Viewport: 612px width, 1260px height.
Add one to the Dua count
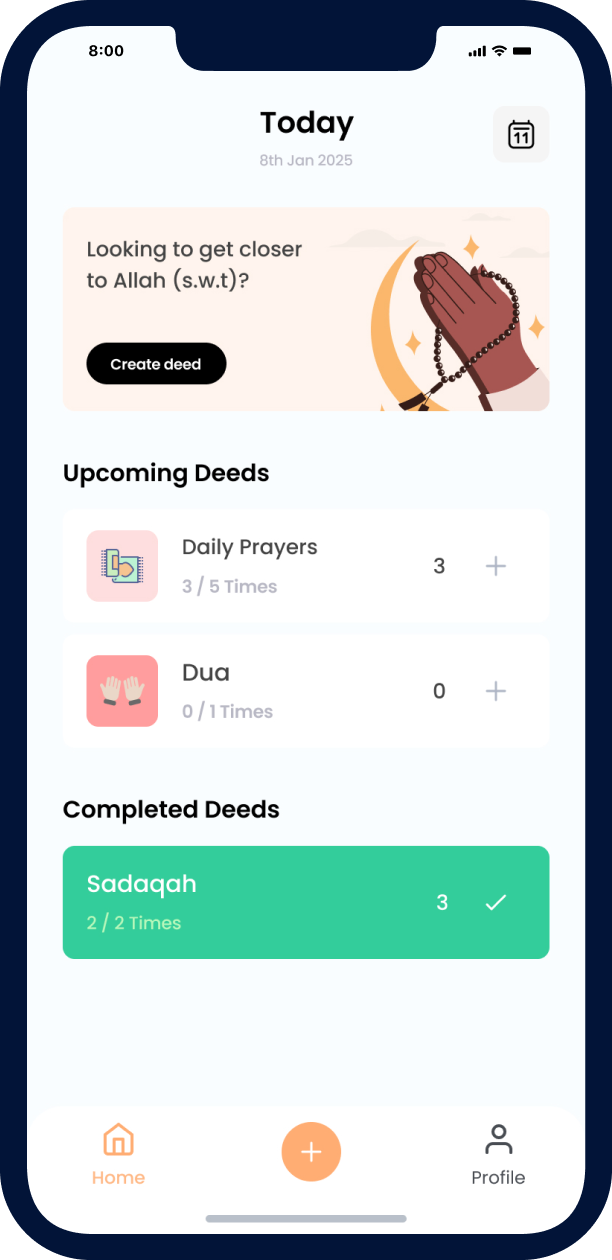click(x=496, y=691)
